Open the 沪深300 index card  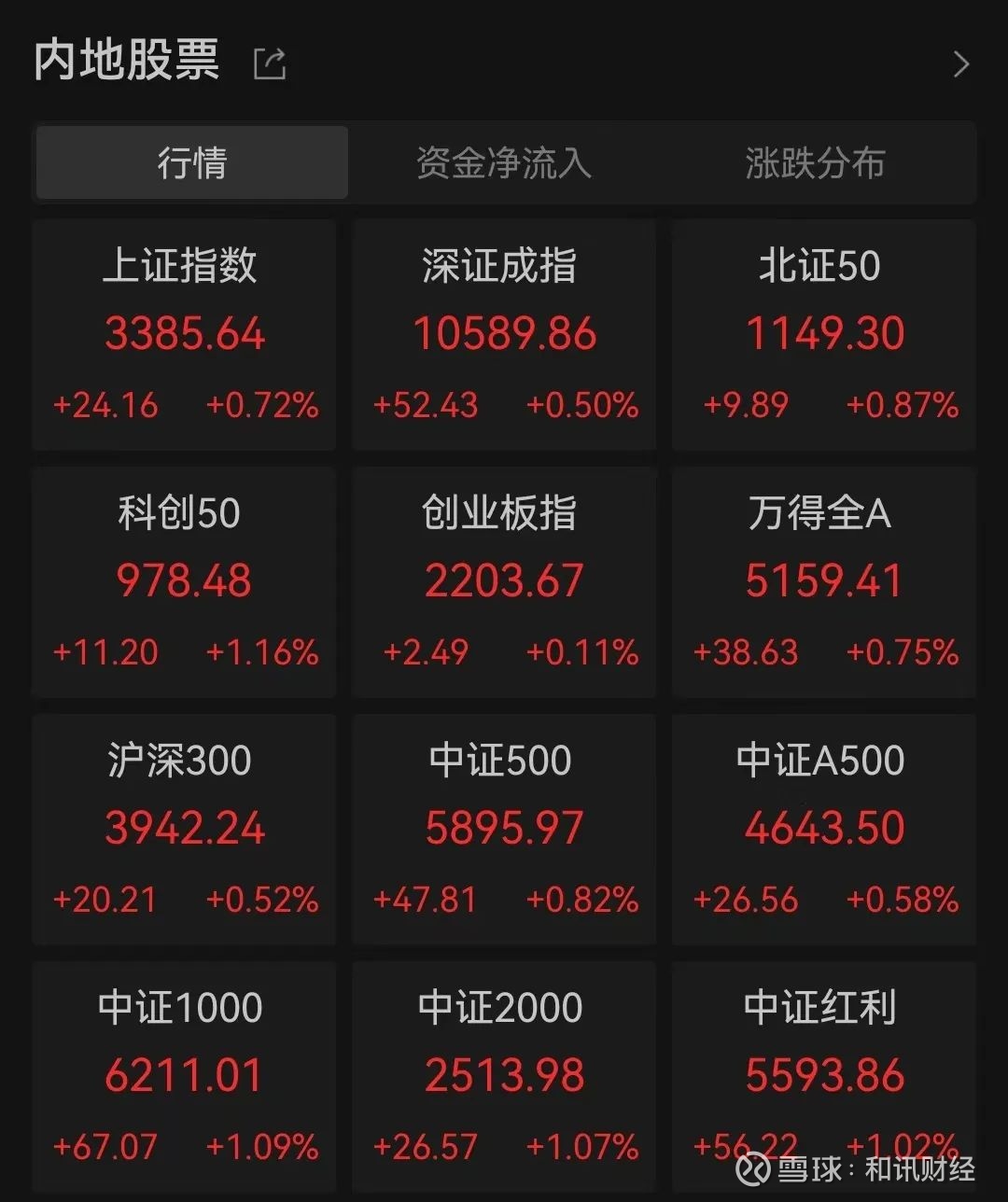184,830
